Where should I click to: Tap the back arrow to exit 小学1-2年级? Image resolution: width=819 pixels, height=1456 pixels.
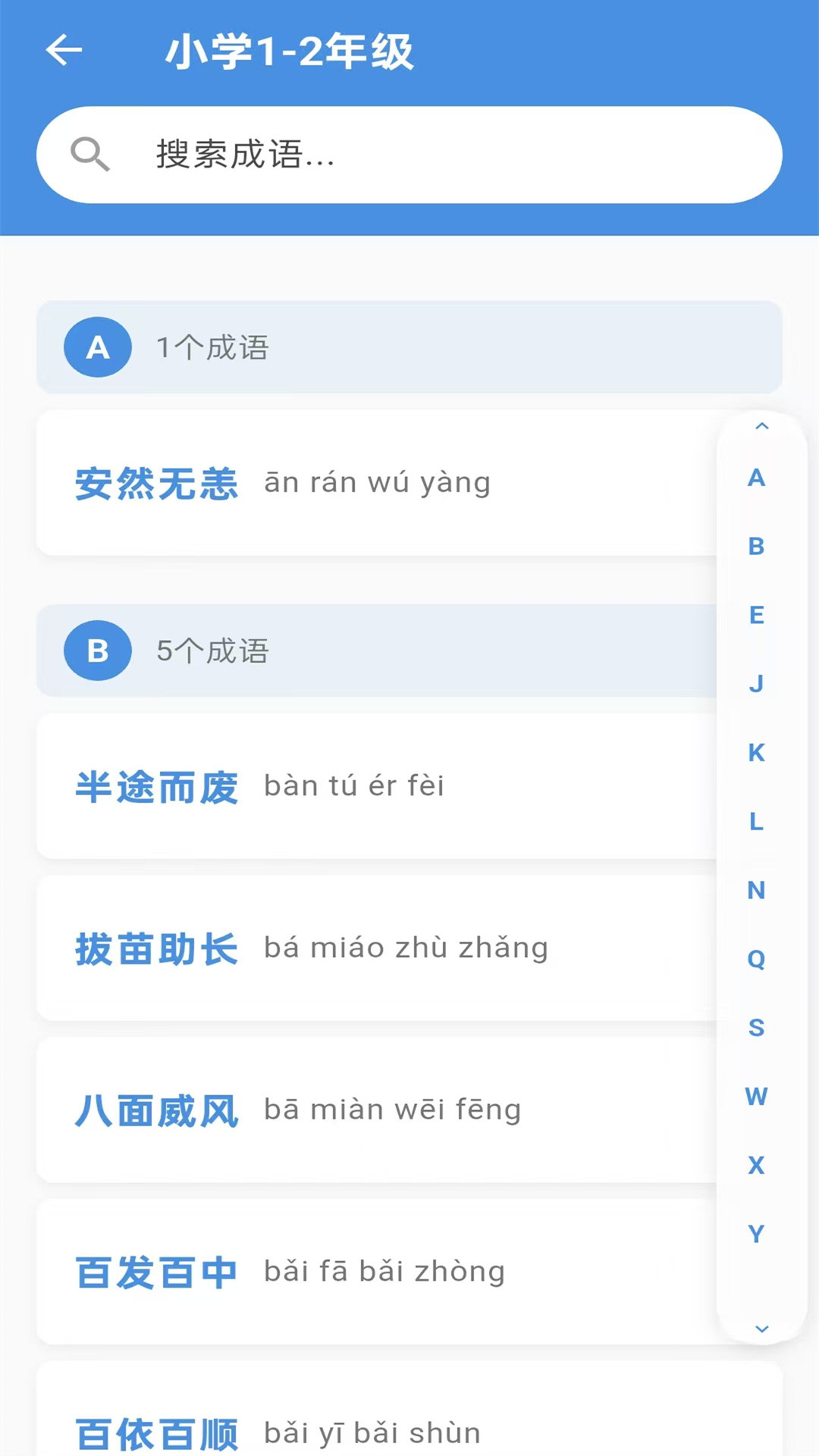(x=64, y=52)
